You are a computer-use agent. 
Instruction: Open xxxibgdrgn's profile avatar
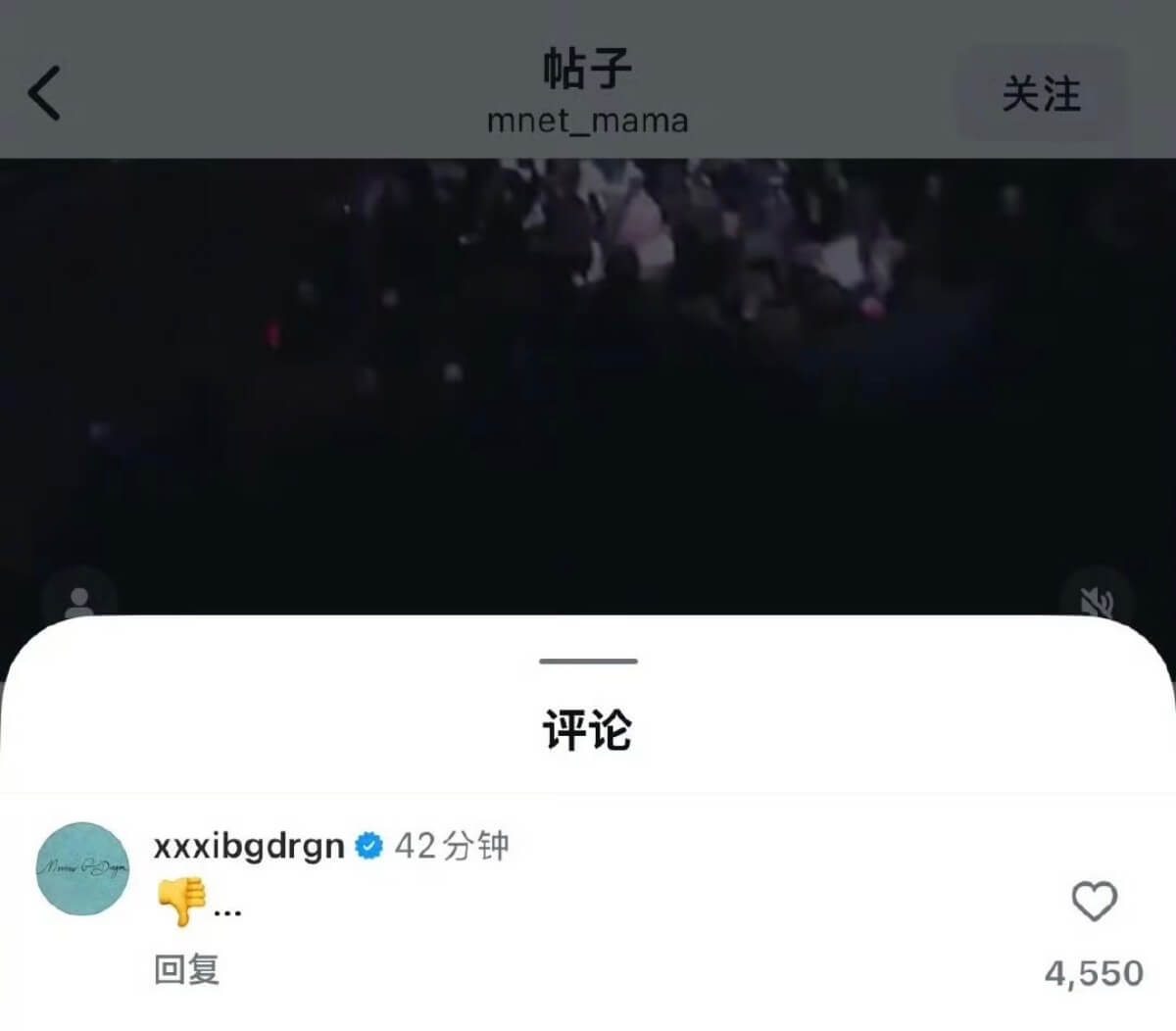pos(82,868)
